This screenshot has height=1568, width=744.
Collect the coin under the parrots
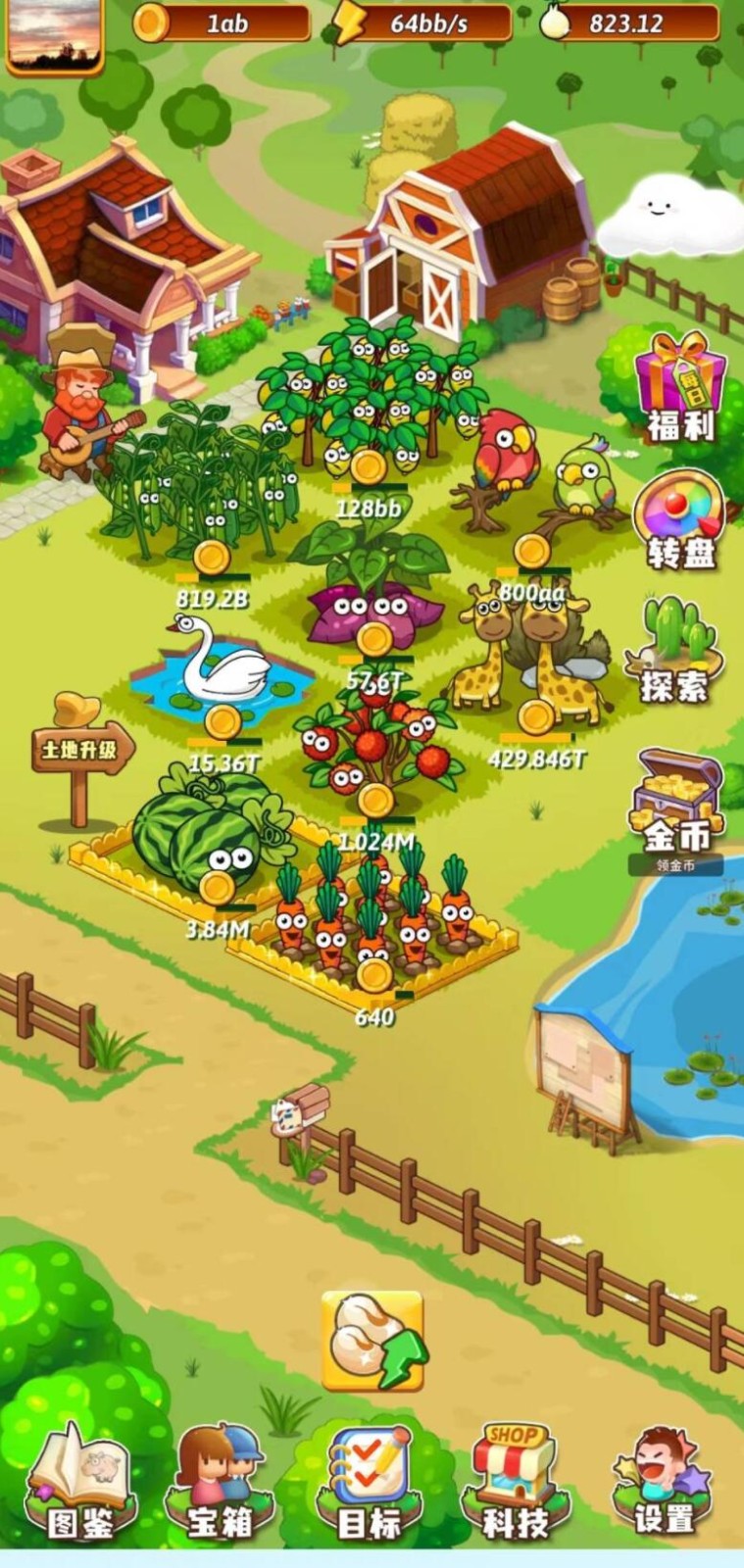[532, 550]
